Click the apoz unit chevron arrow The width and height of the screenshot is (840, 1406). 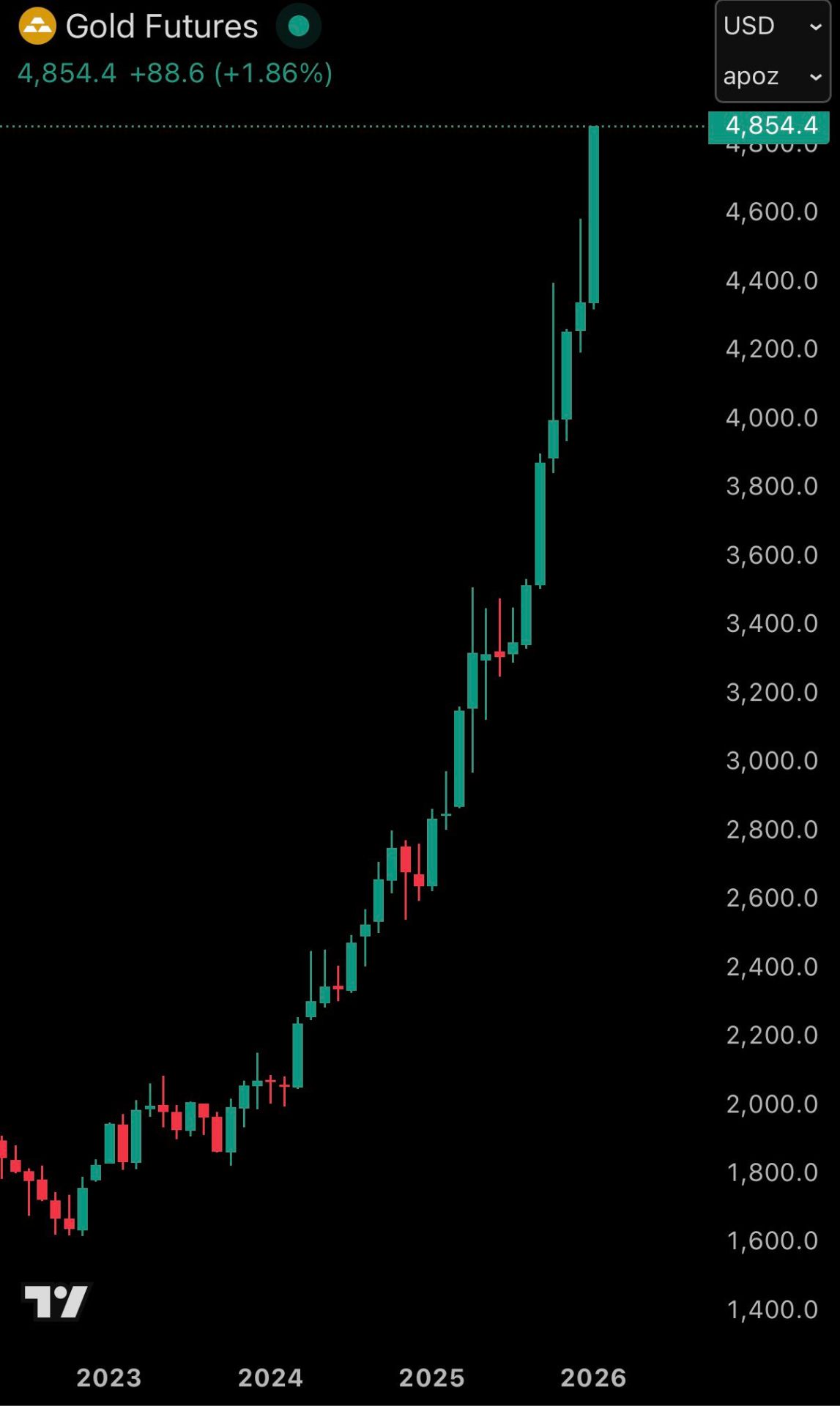[x=815, y=76]
